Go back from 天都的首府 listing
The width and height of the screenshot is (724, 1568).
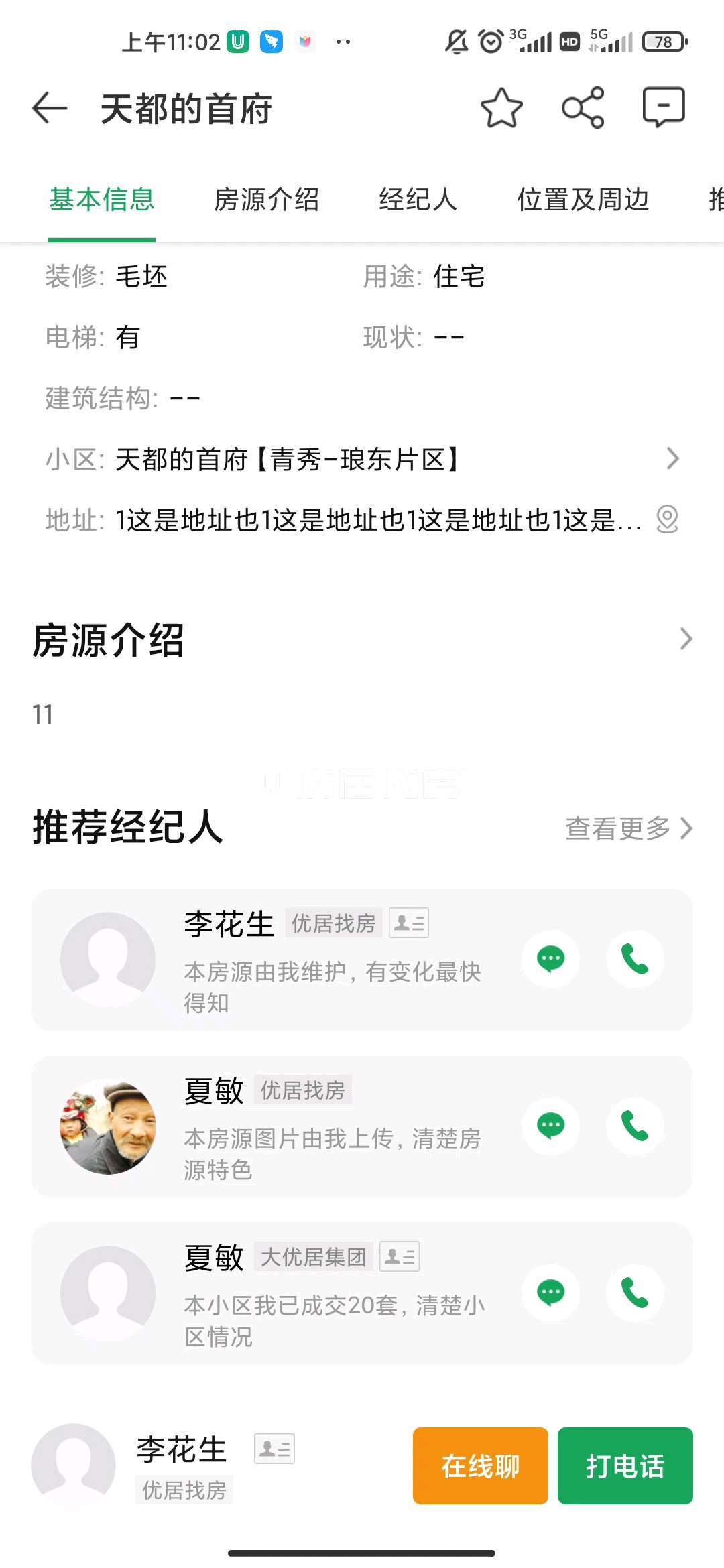(x=50, y=108)
